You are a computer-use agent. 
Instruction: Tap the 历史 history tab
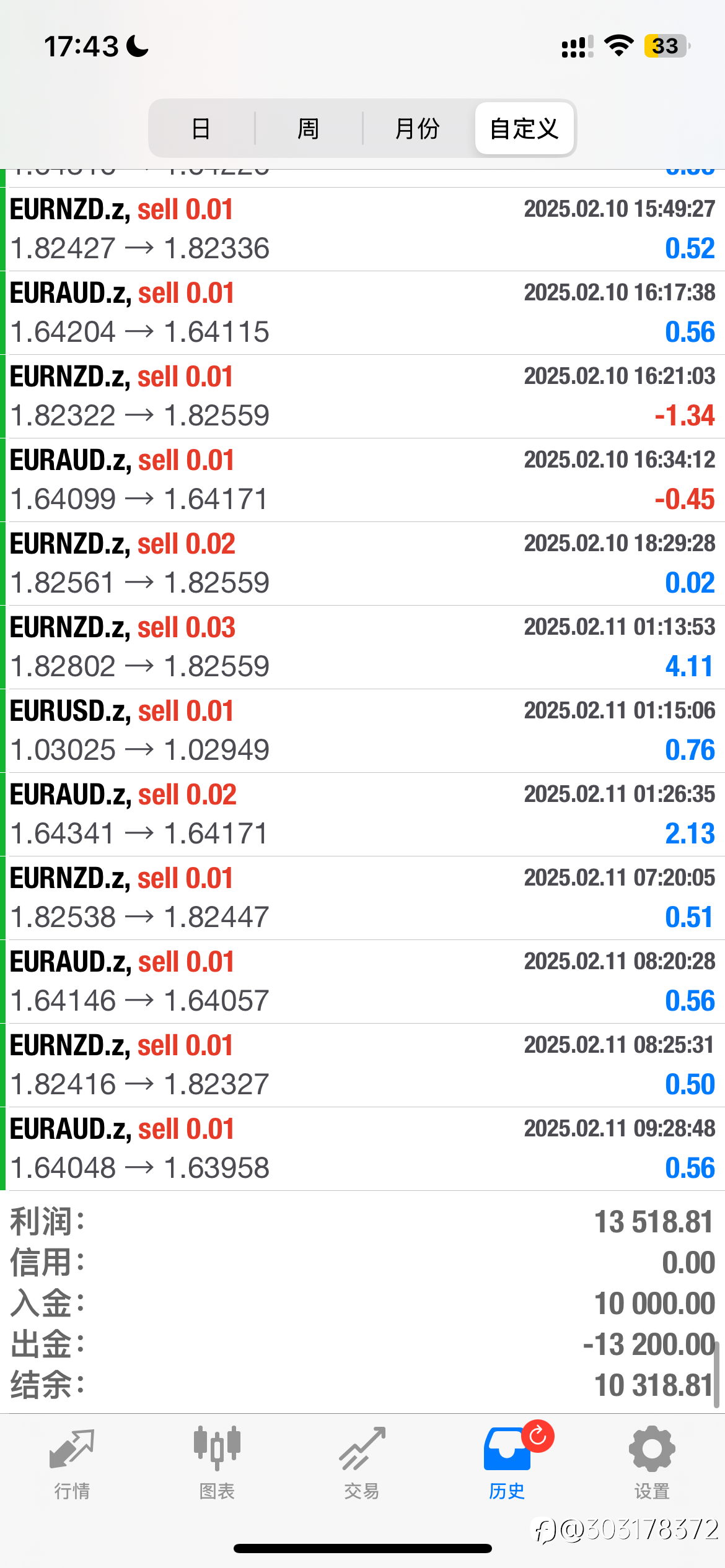click(507, 1464)
